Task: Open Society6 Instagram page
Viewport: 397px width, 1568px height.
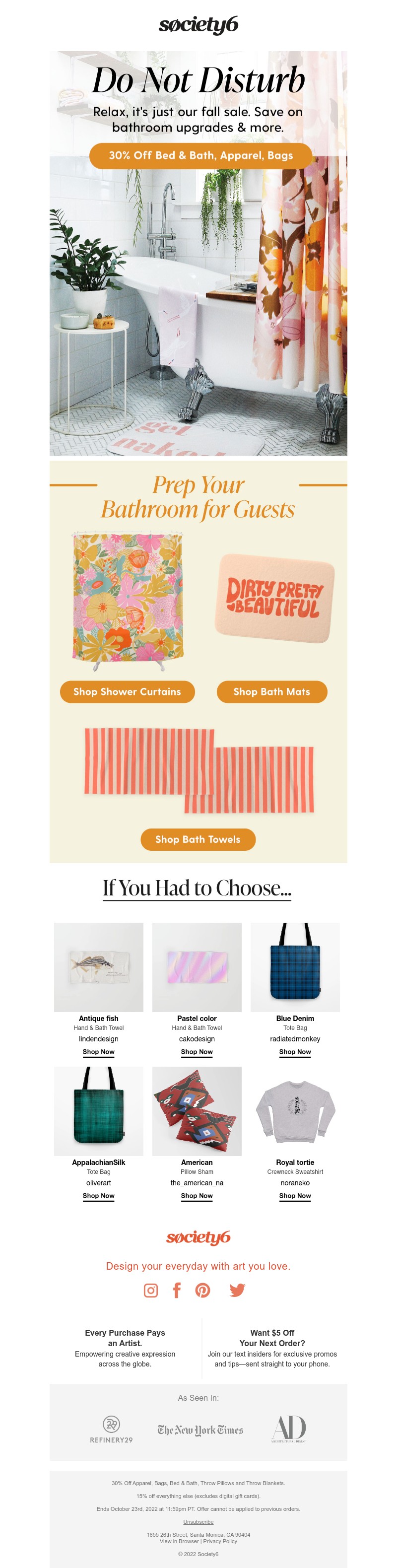Action: pyautogui.click(x=150, y=1290)
